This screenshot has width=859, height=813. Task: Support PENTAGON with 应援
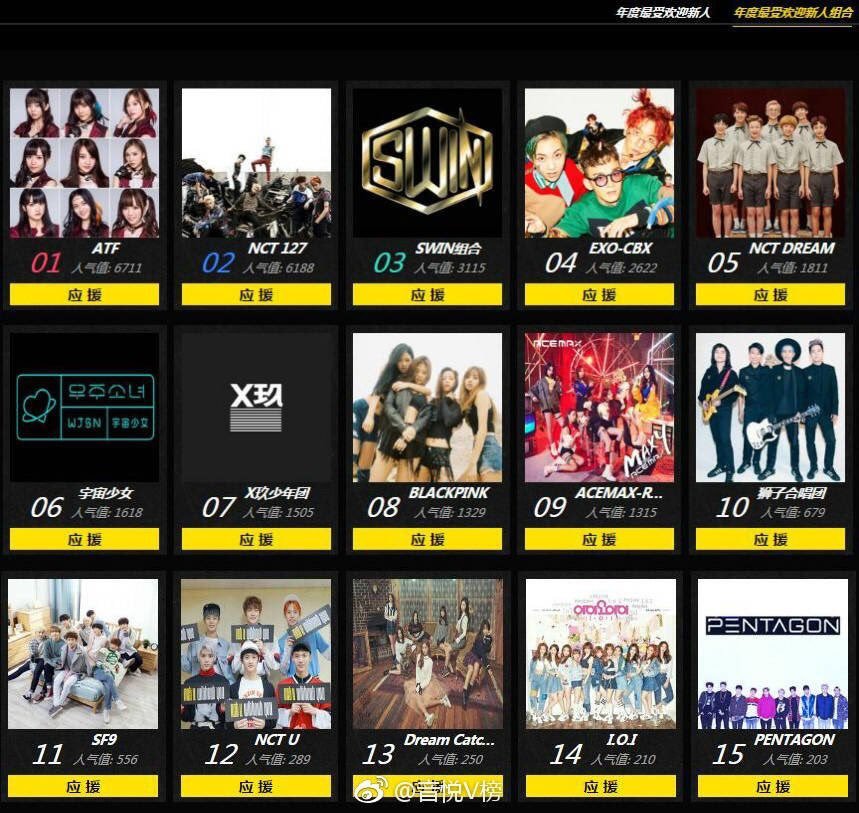(770, 786)
